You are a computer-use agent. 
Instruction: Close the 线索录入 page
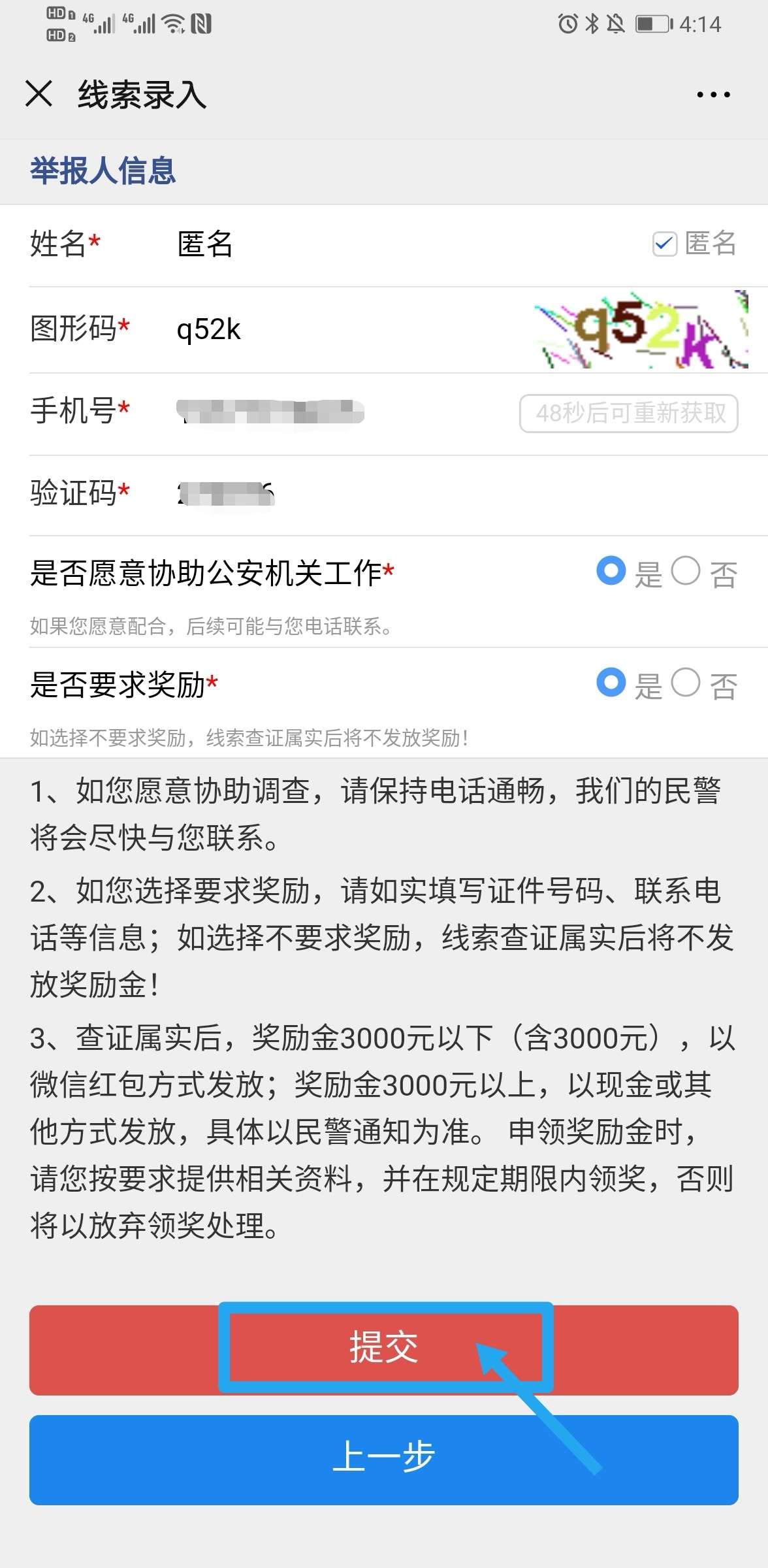39,93
